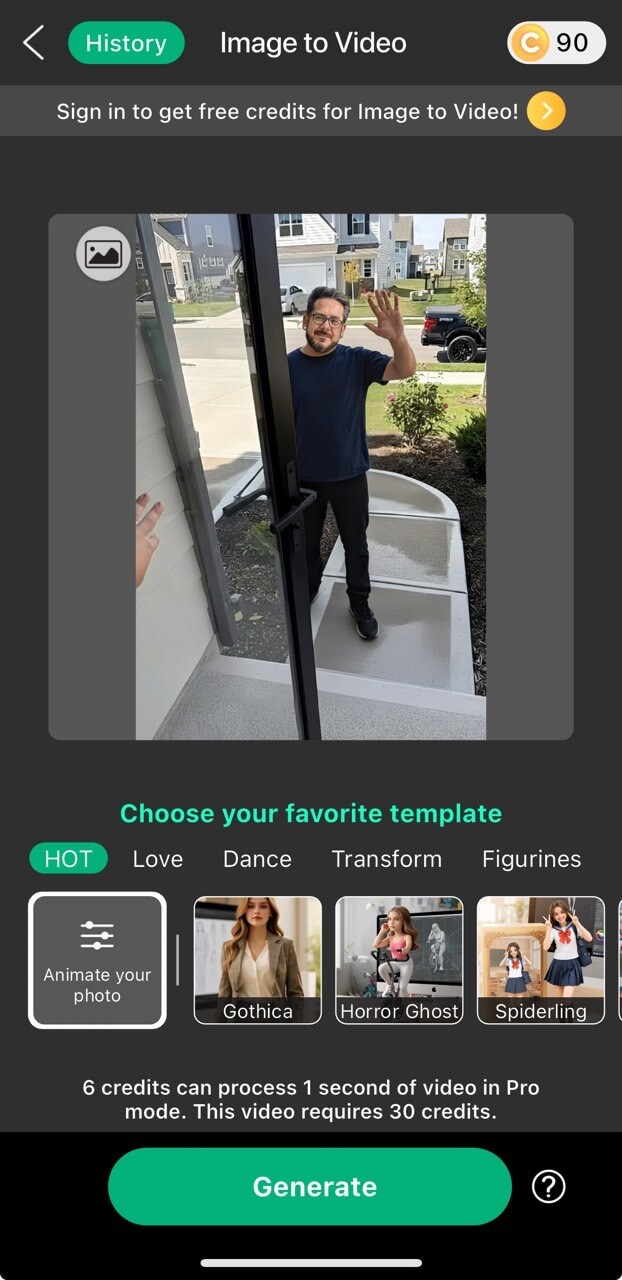
Task: Open the History page
Action: 126,43
